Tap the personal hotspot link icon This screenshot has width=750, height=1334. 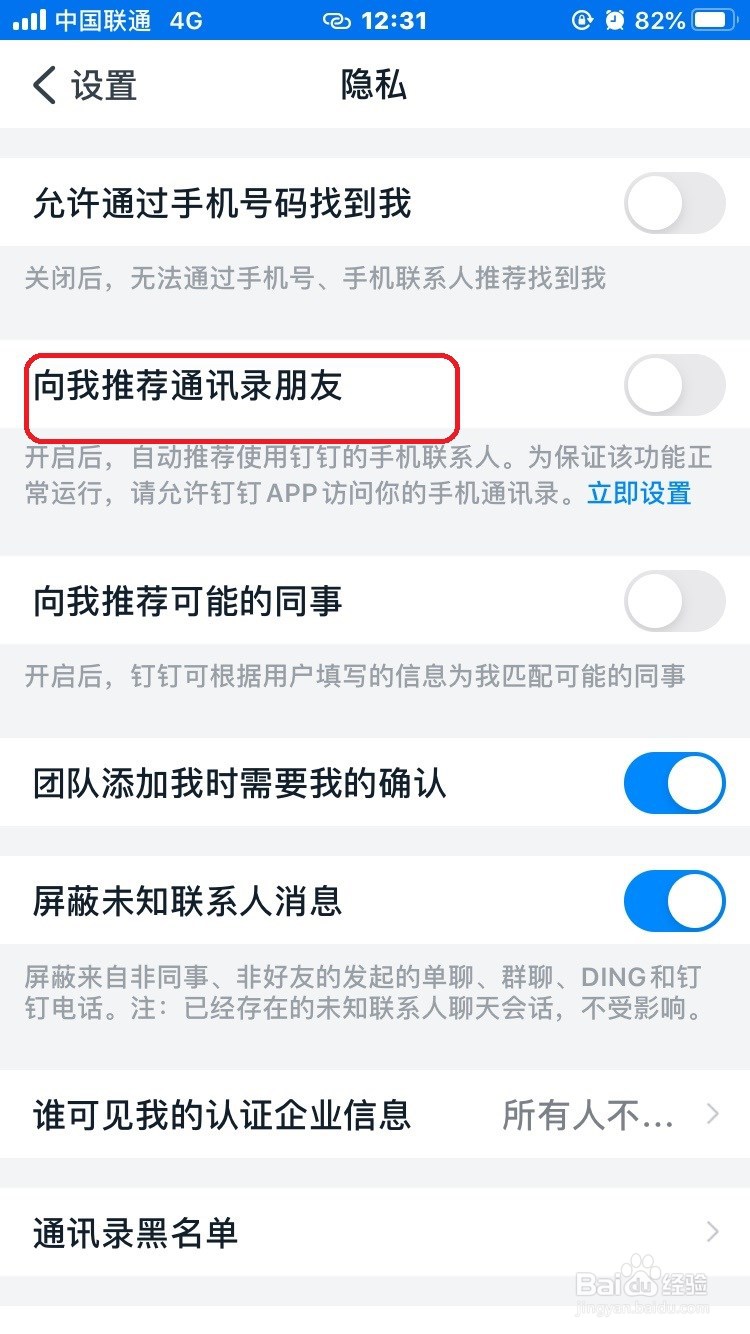335,20
